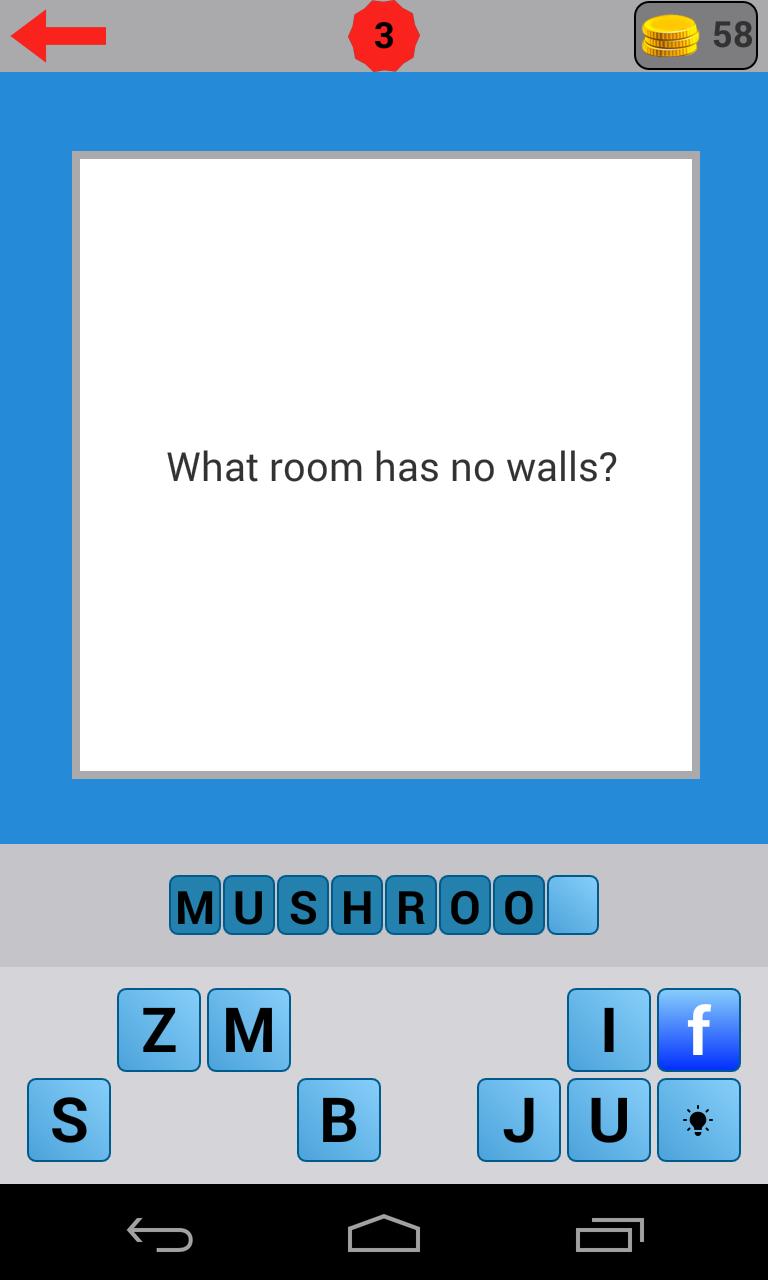Select the letter M tile from the letter bank
Screen dimensions: 768x1280
tap(249, 1030)
